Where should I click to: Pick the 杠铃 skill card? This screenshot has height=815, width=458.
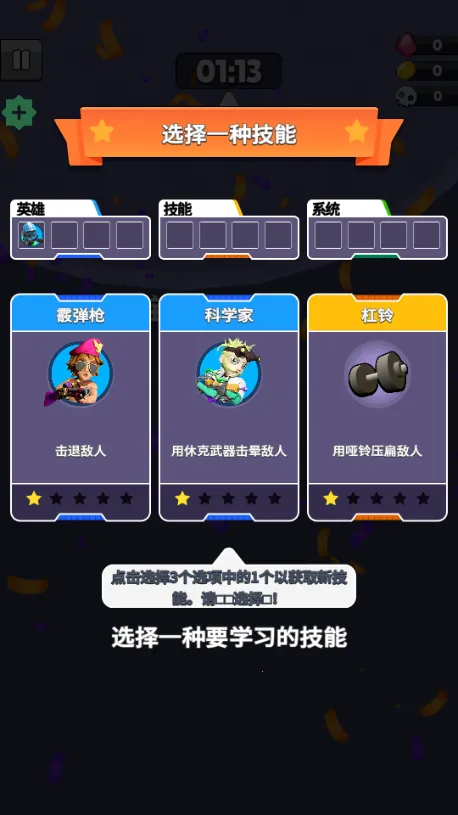[377, 408]
